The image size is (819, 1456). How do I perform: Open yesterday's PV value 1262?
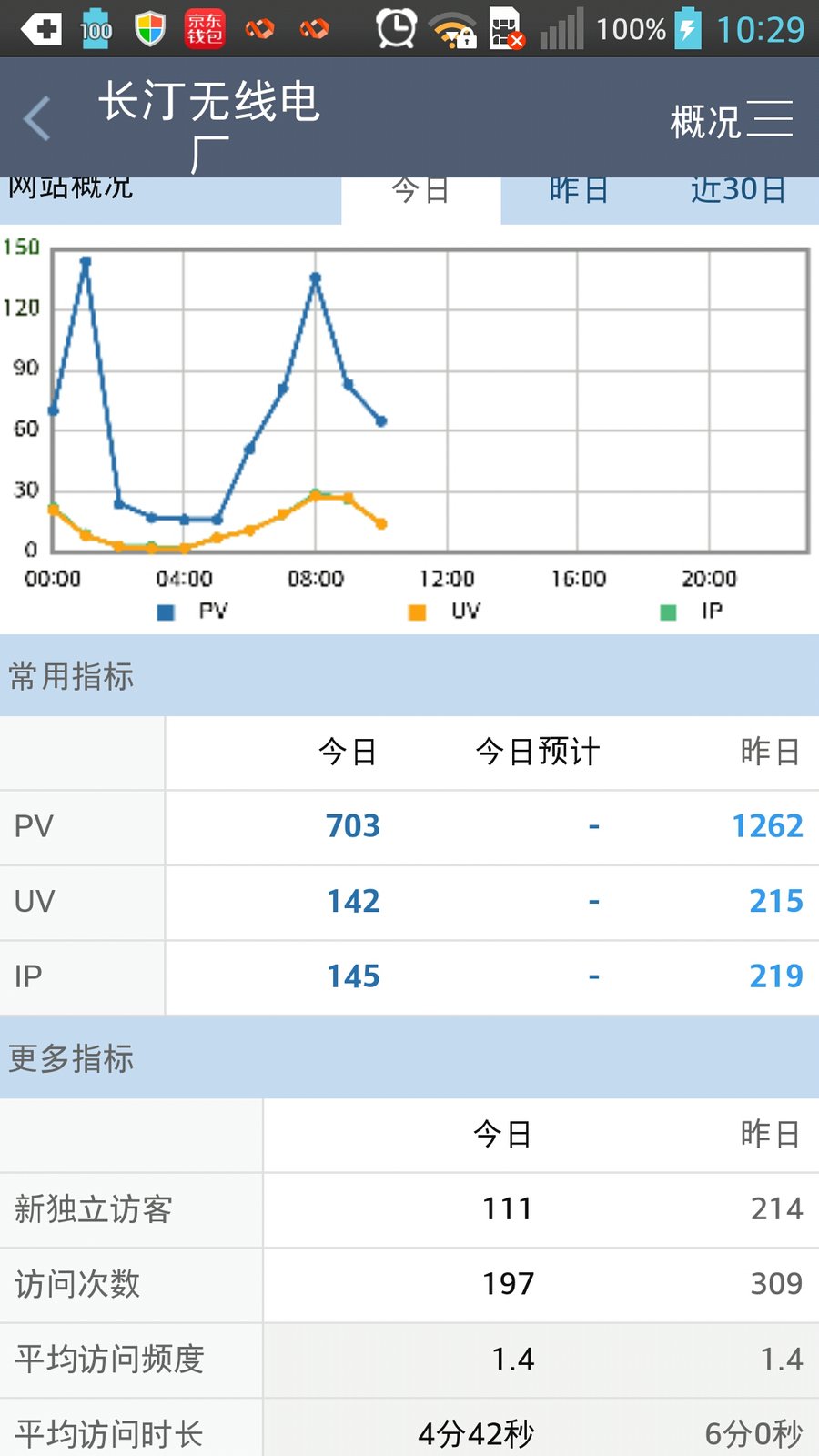pos(769,826)
